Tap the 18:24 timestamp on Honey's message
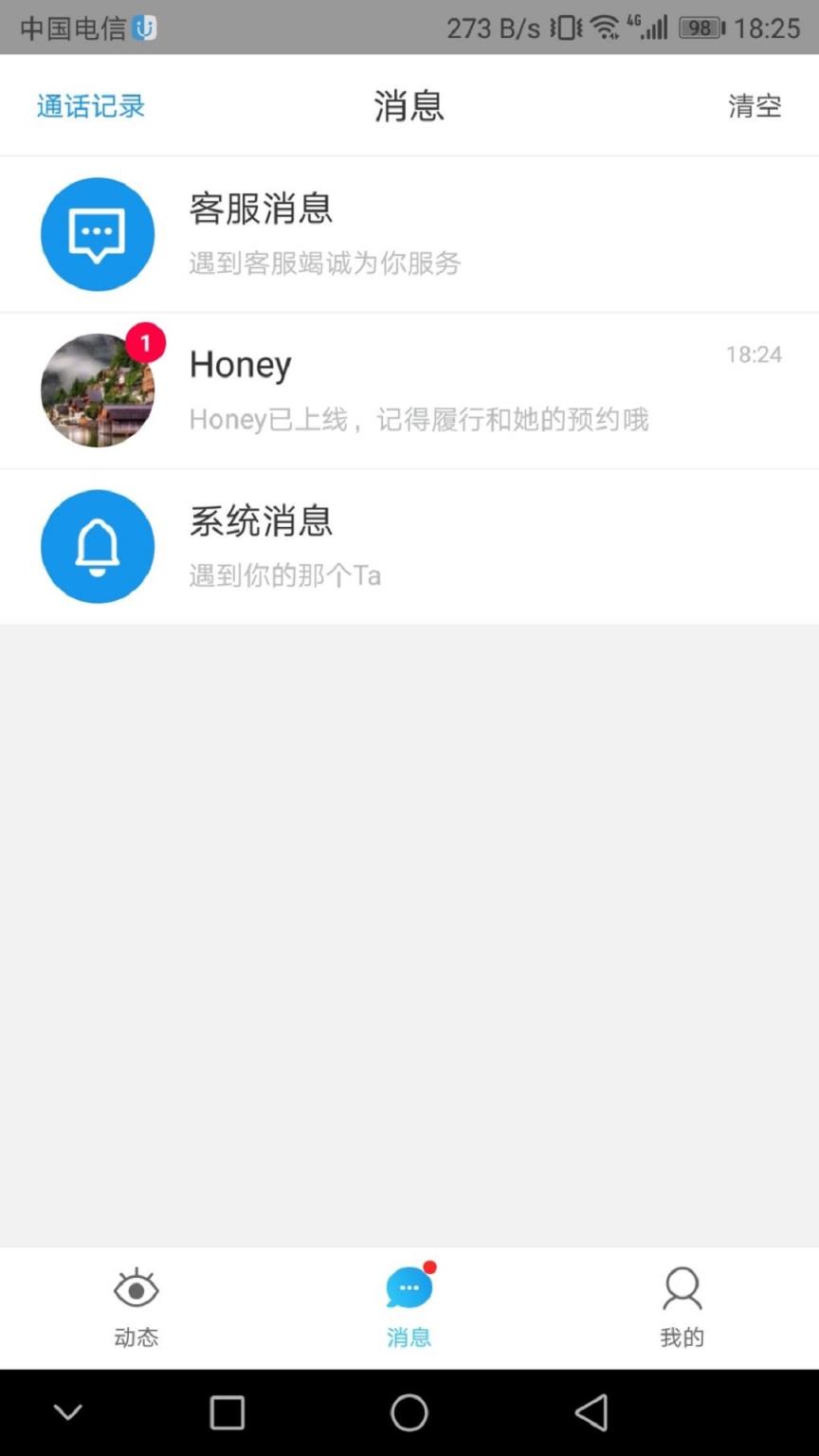 755,354
